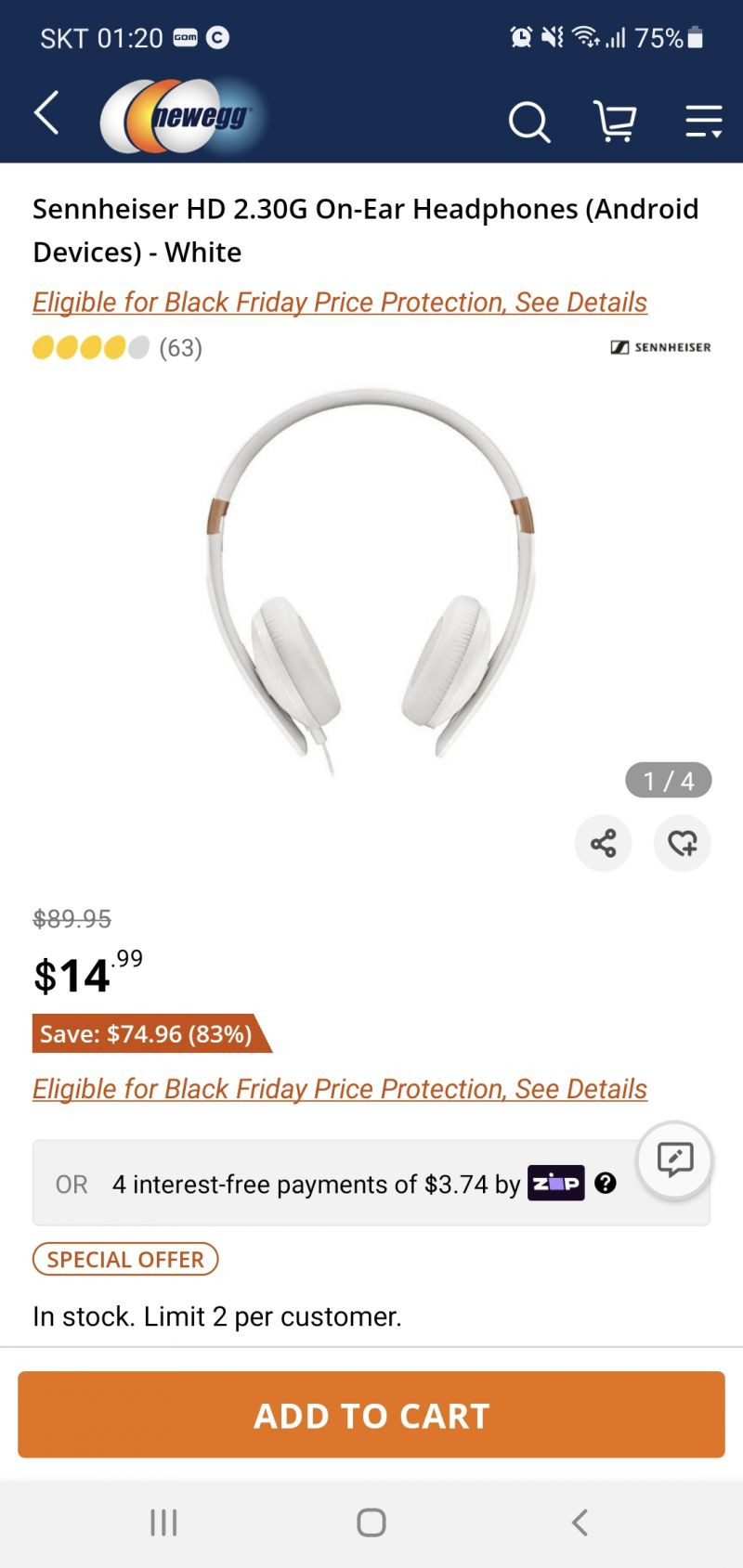Go to the system home screen
This screenshot has width=743, height=1568.
pos(371,1523)
